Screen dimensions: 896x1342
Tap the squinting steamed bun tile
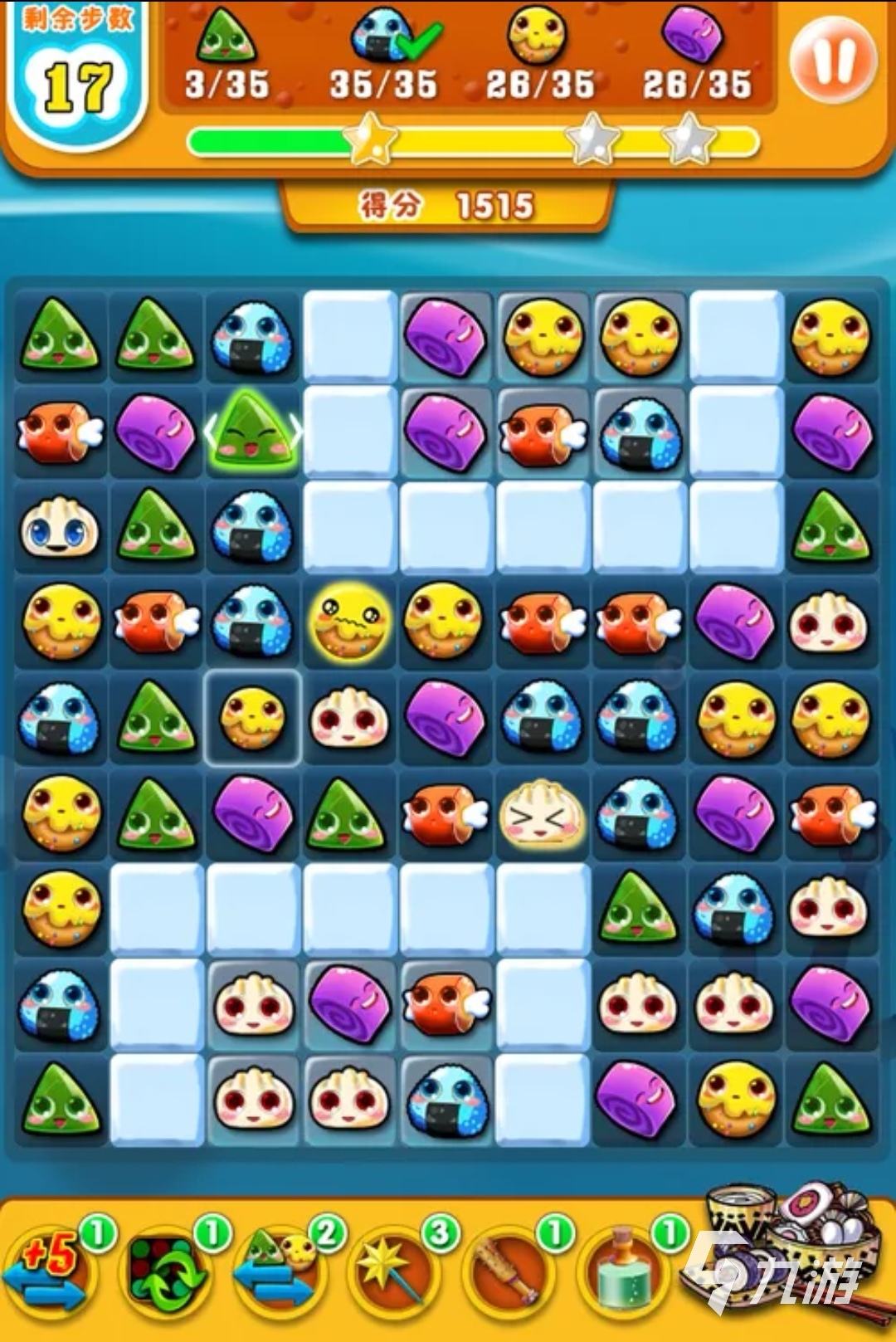[x=541, y=815]
